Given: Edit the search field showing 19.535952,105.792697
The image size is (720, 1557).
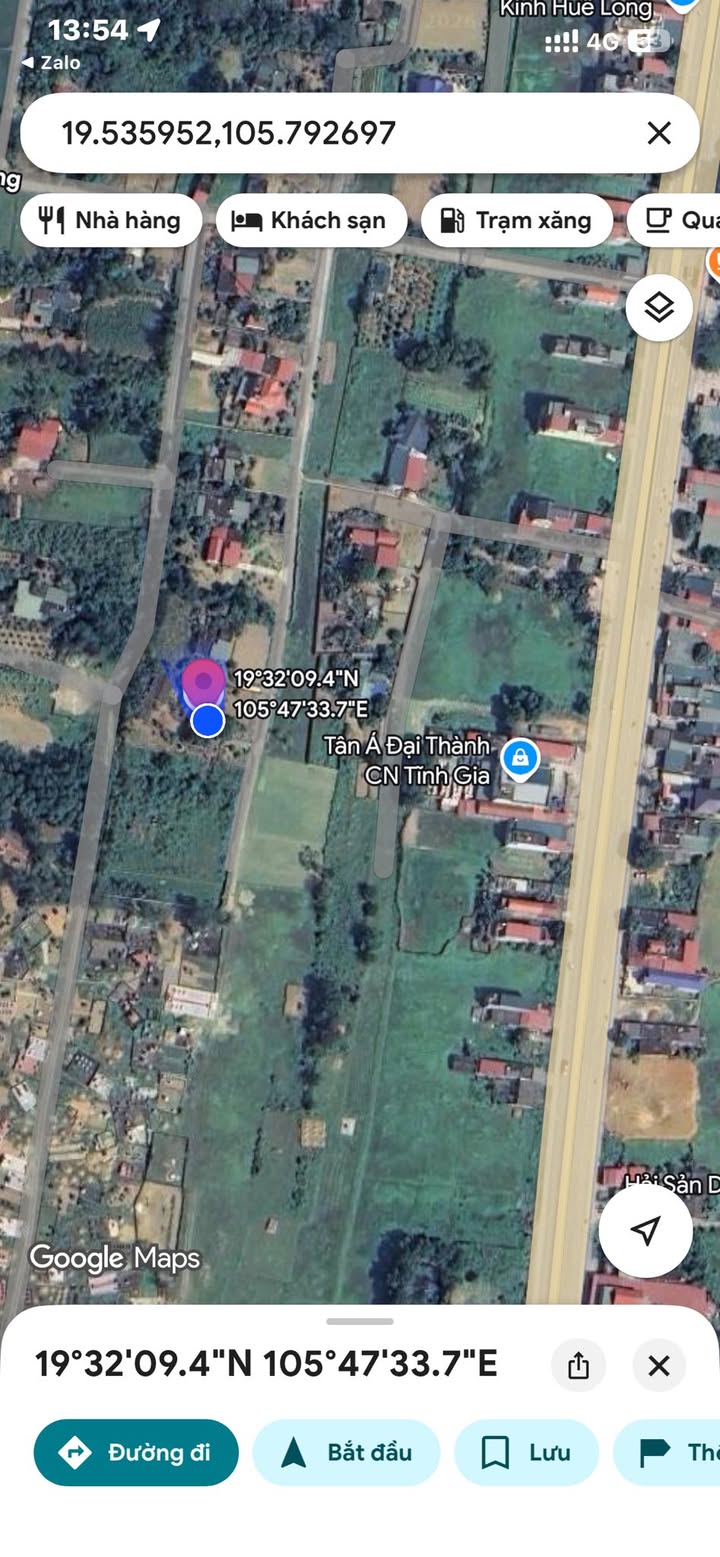Looking at the screenshot, I should [330, 133].
